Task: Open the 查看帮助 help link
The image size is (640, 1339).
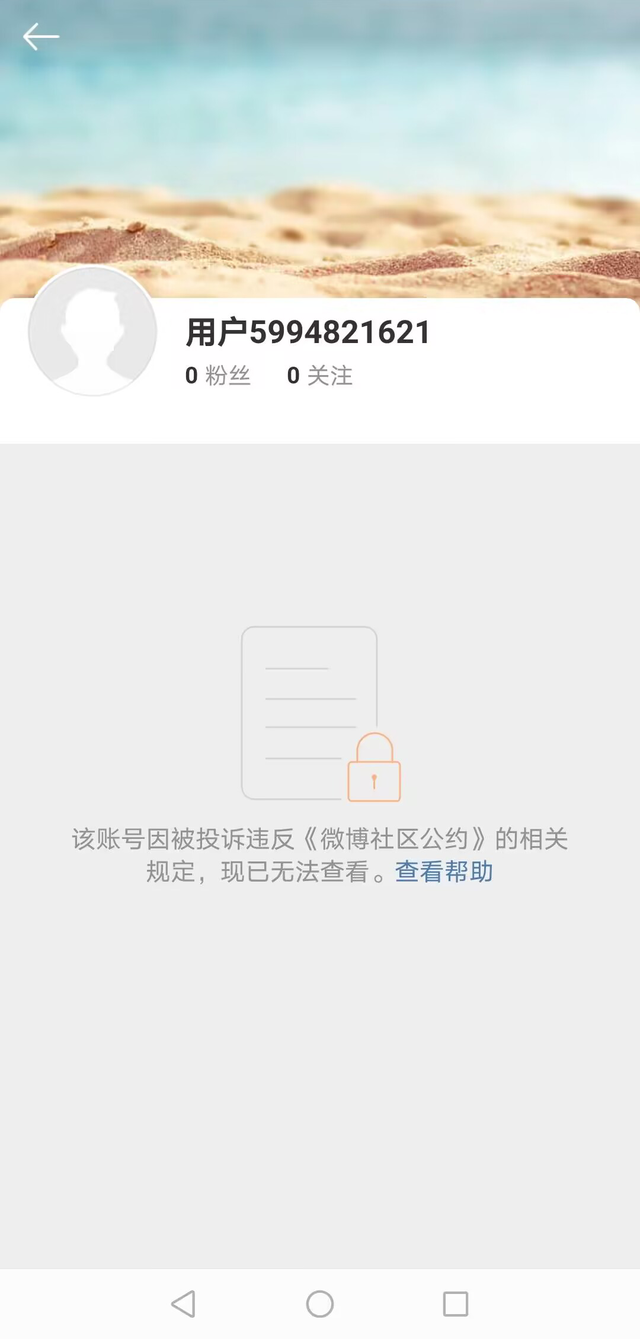Action: coord(444,872)
